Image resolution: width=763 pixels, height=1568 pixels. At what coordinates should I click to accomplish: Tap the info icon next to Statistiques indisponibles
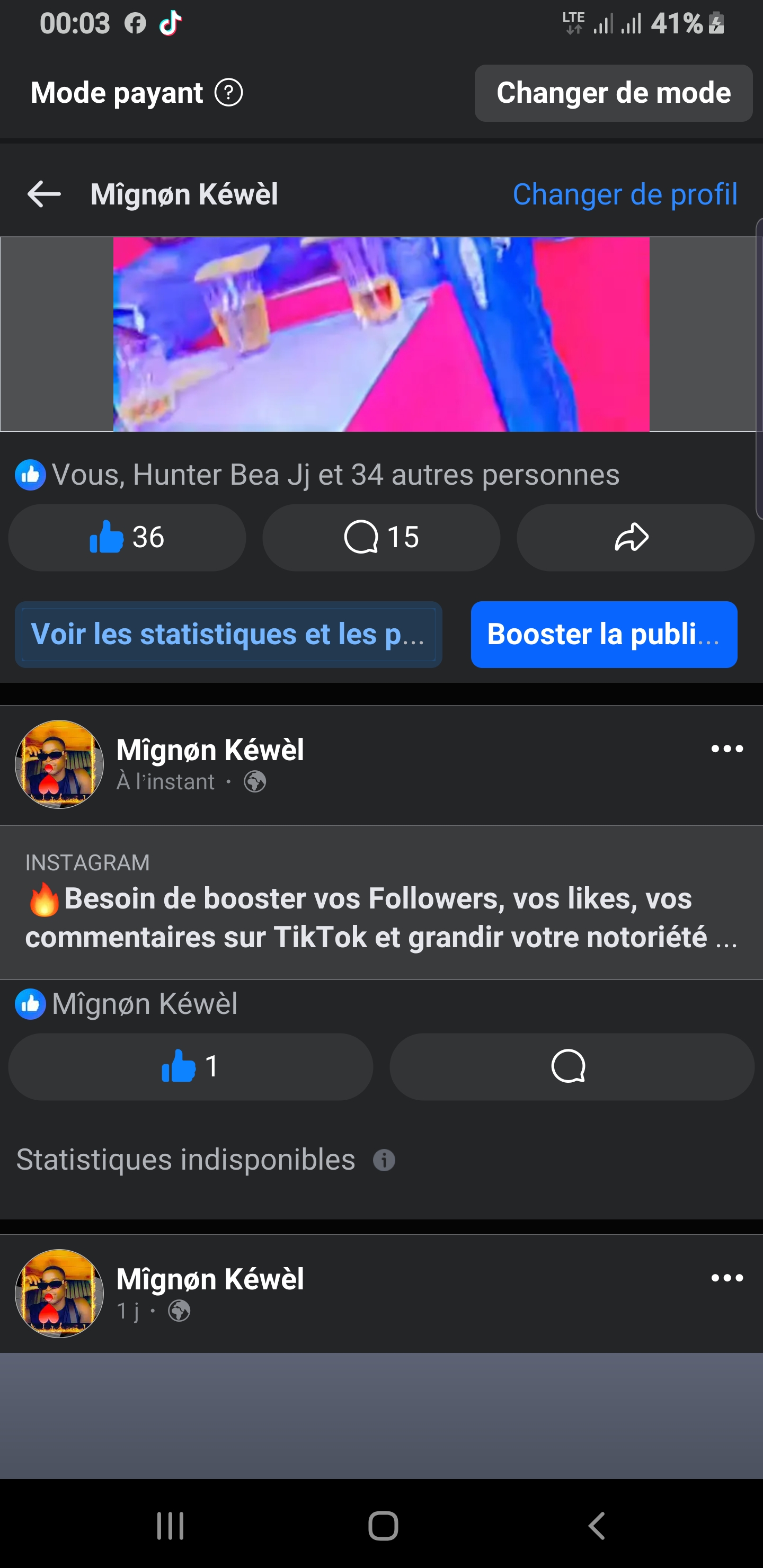point(384,1160)
